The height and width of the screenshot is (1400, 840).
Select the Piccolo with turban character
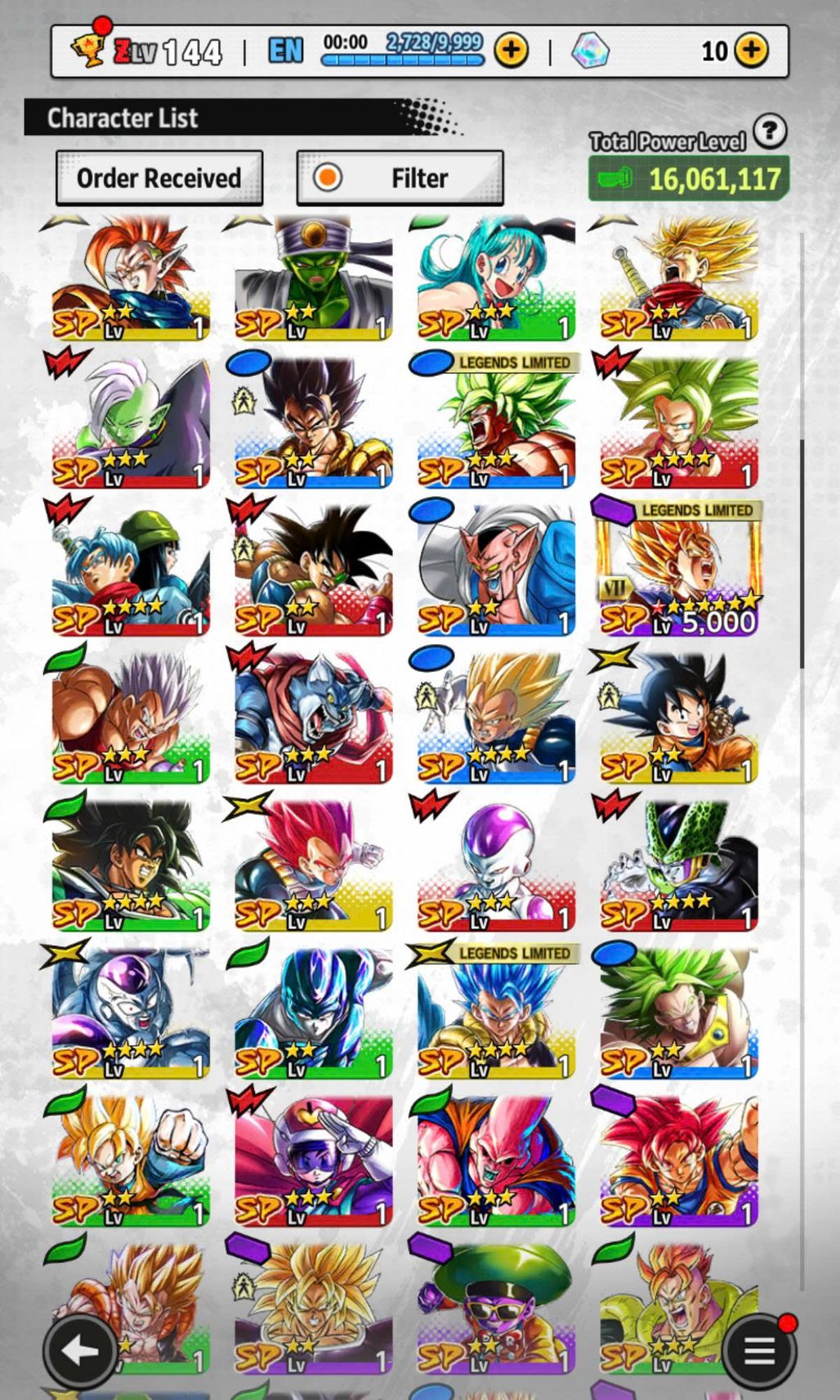[313, 278]
